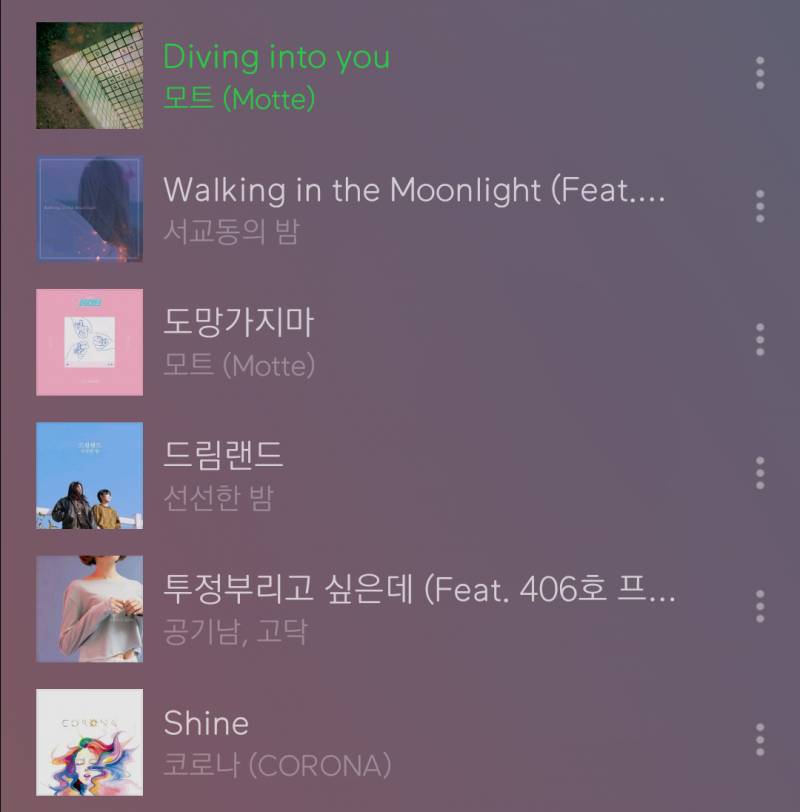Tap the 투정부리고 싶은데 album cover

[x=89, y=610]
